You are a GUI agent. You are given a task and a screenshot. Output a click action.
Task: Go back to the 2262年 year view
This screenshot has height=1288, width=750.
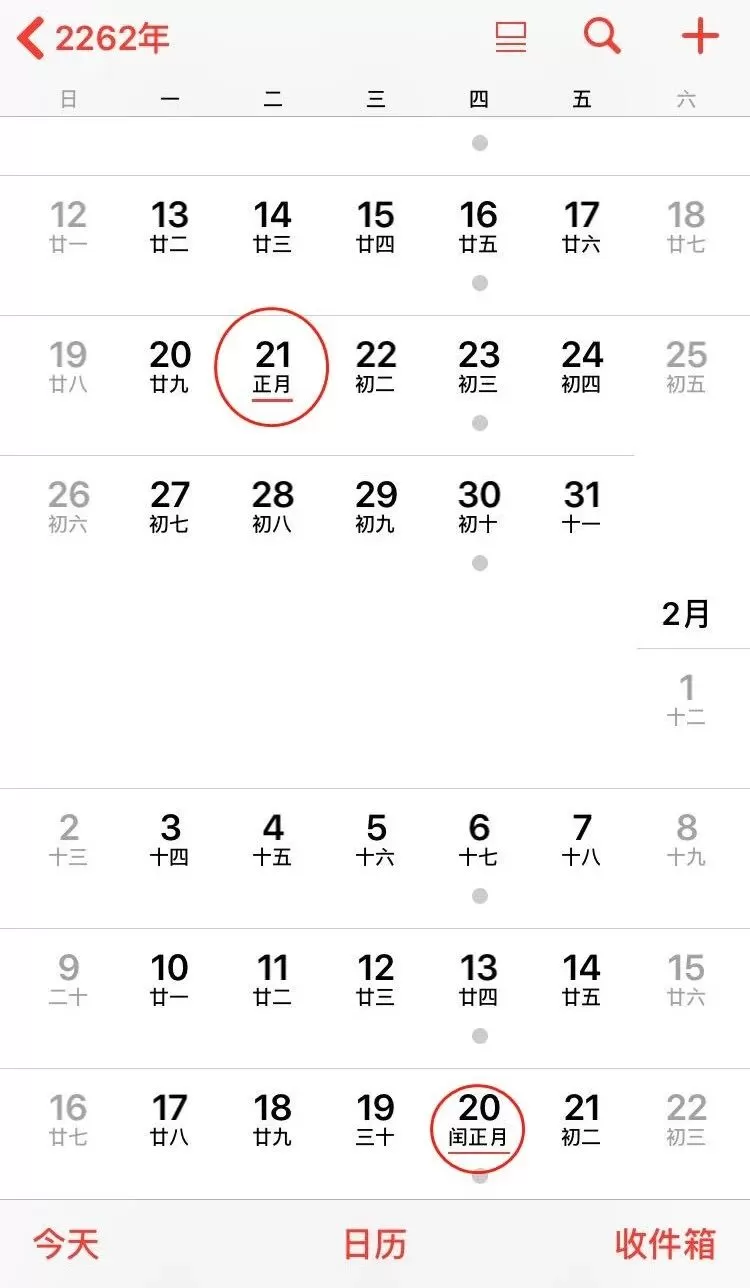95,39
